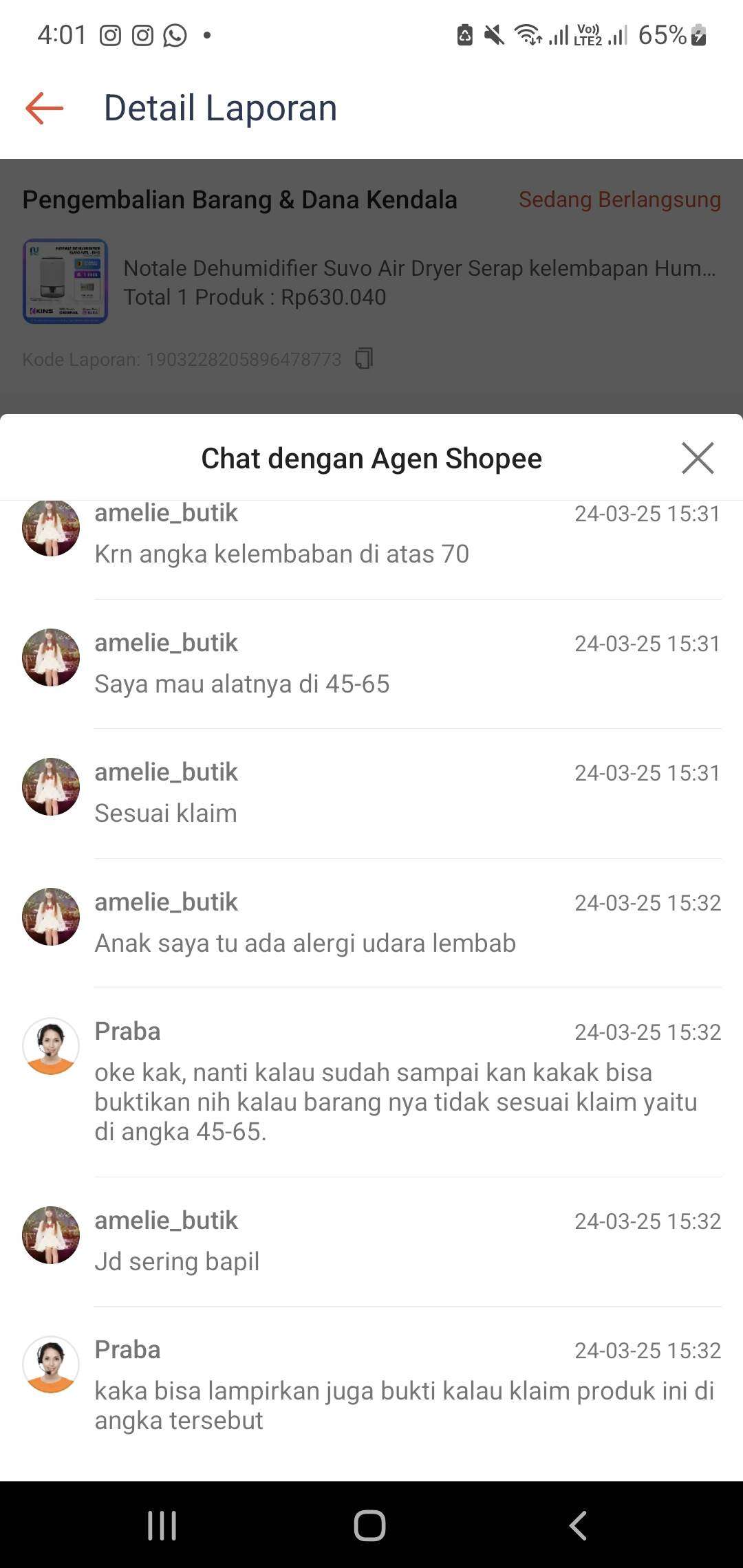Open the Notale Dehumidifier product thumbnail
Image resolution: width=743 pixels, height=1568 pixels.
[x=65, y=281]
